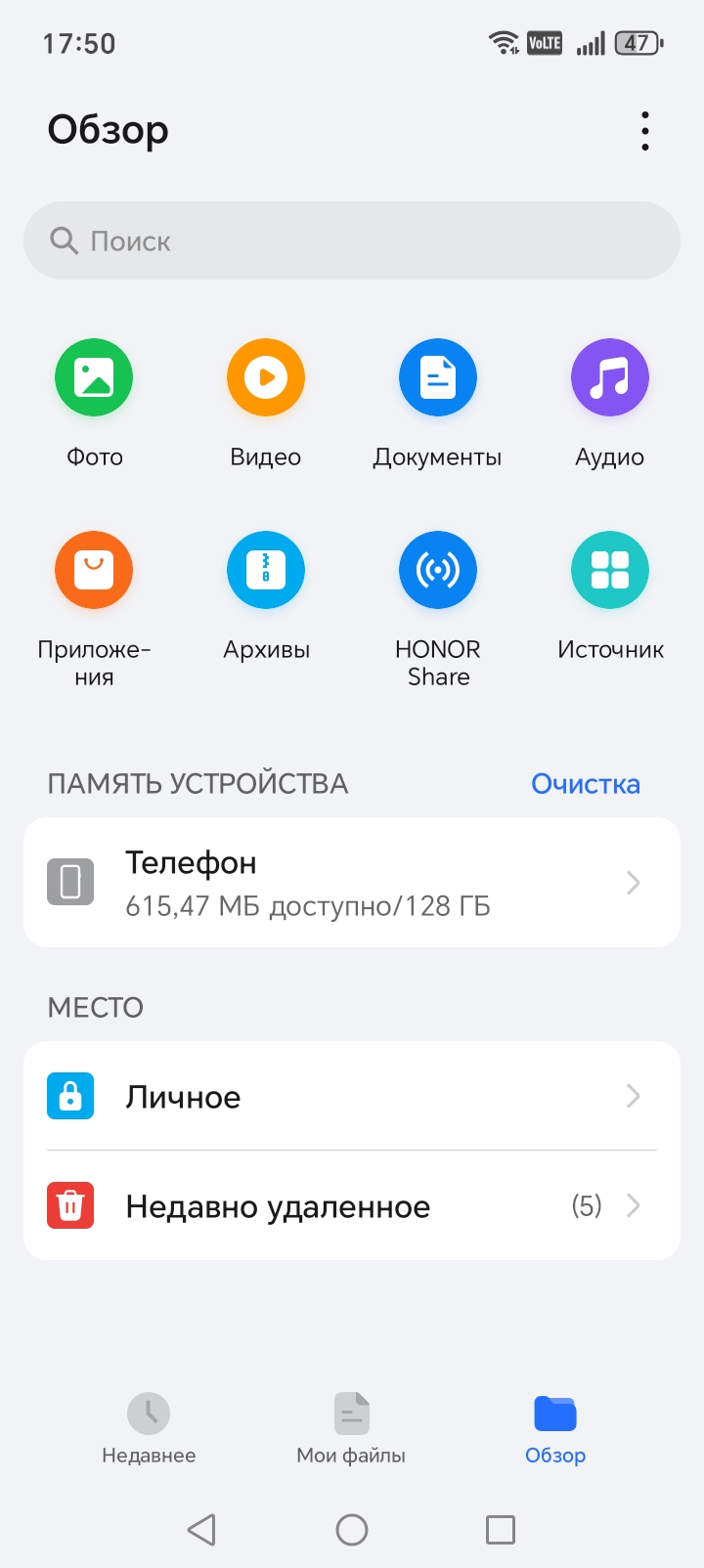This screenshot has height=1568, width=704.
Task: Go back with the system back button
Action: [201, 1530]
